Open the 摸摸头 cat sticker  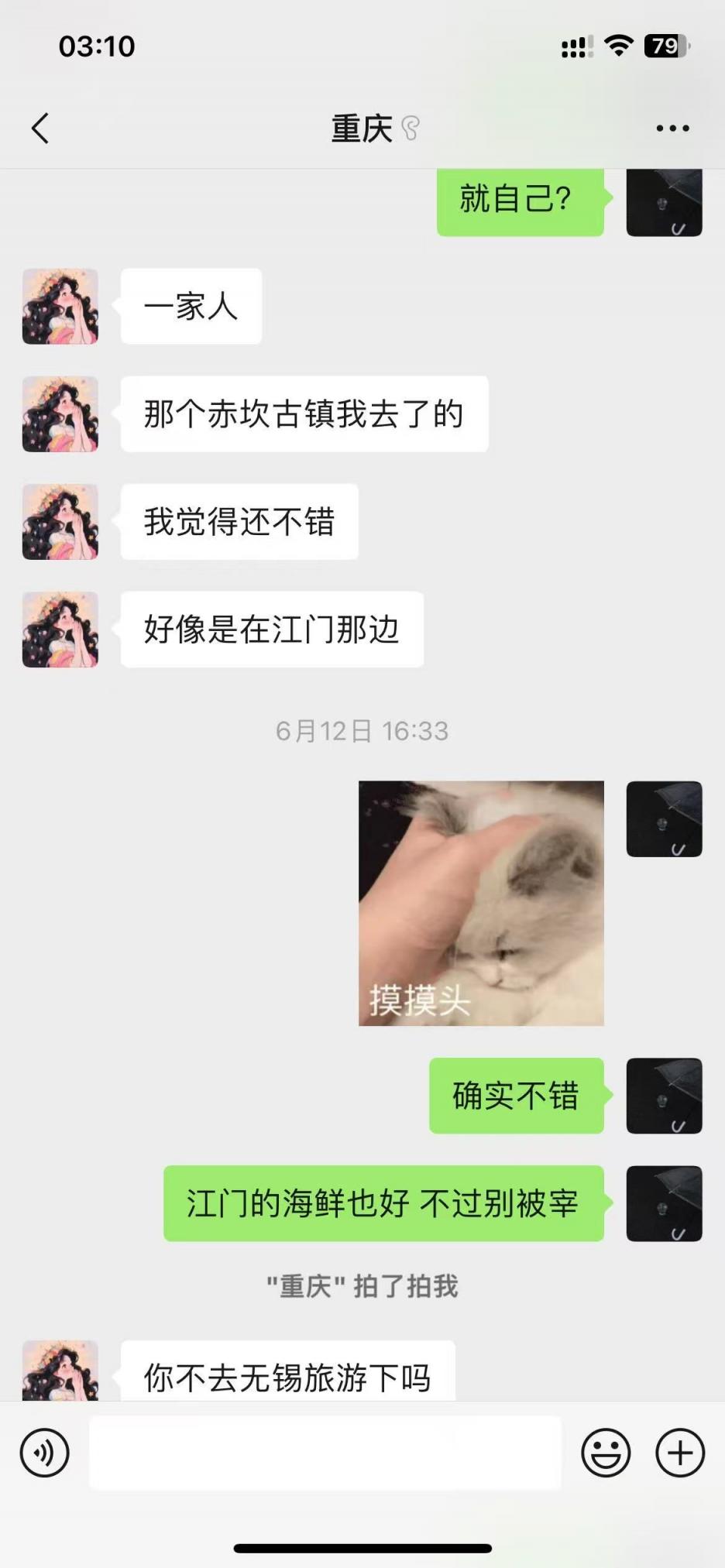[481, 903]
